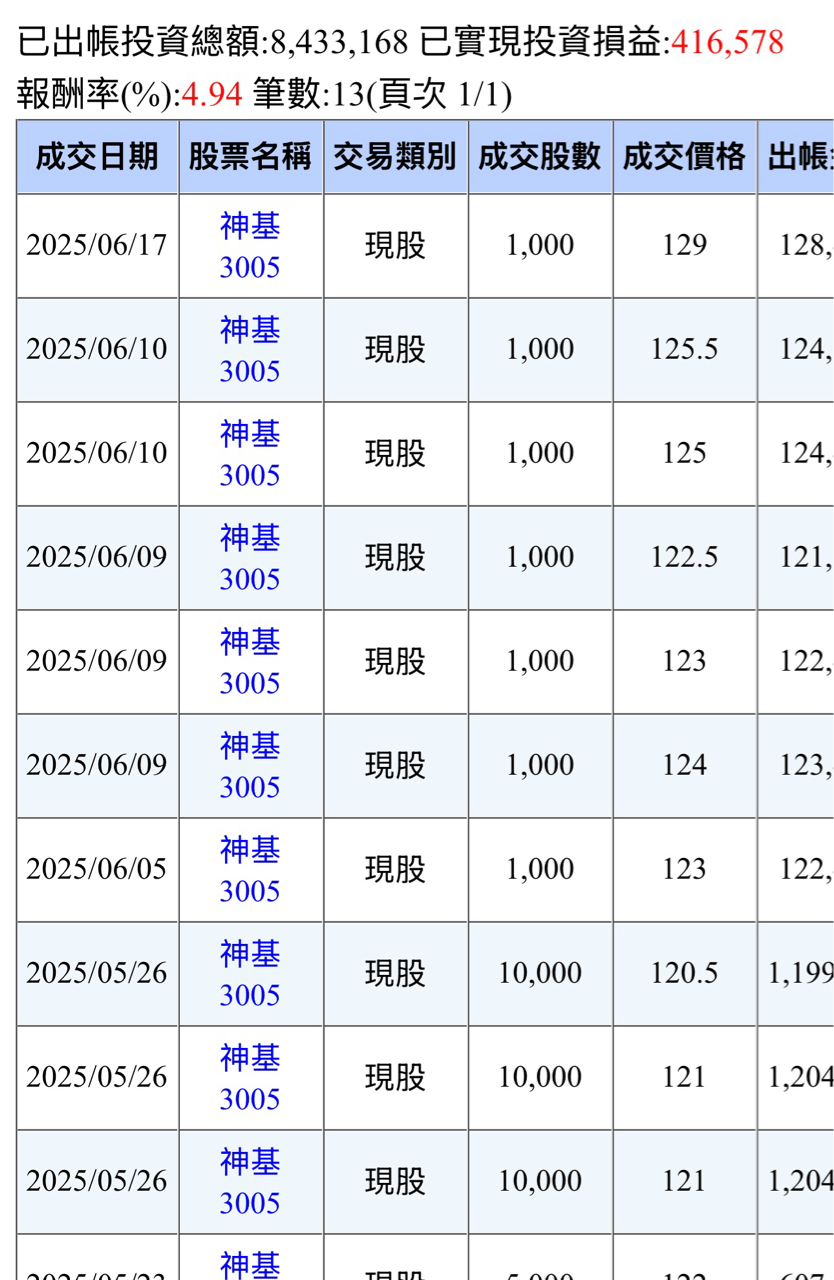Select 神基 3005 in the 122.5 price row
The width and height of the screenshot is (834, 1280).
pos(250,558)
